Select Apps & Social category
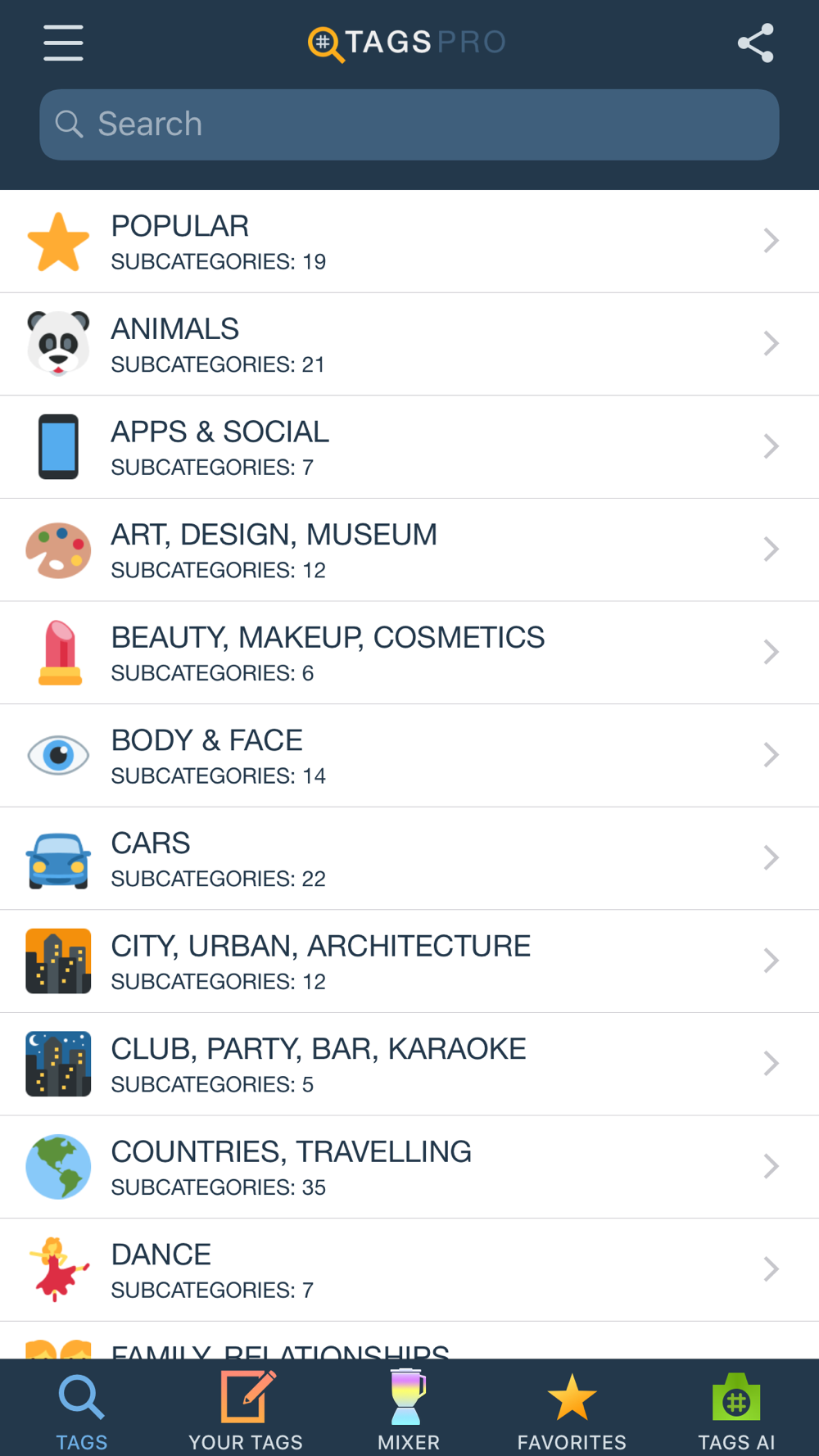Screen dimensions: 819x1456 (409, 447)
